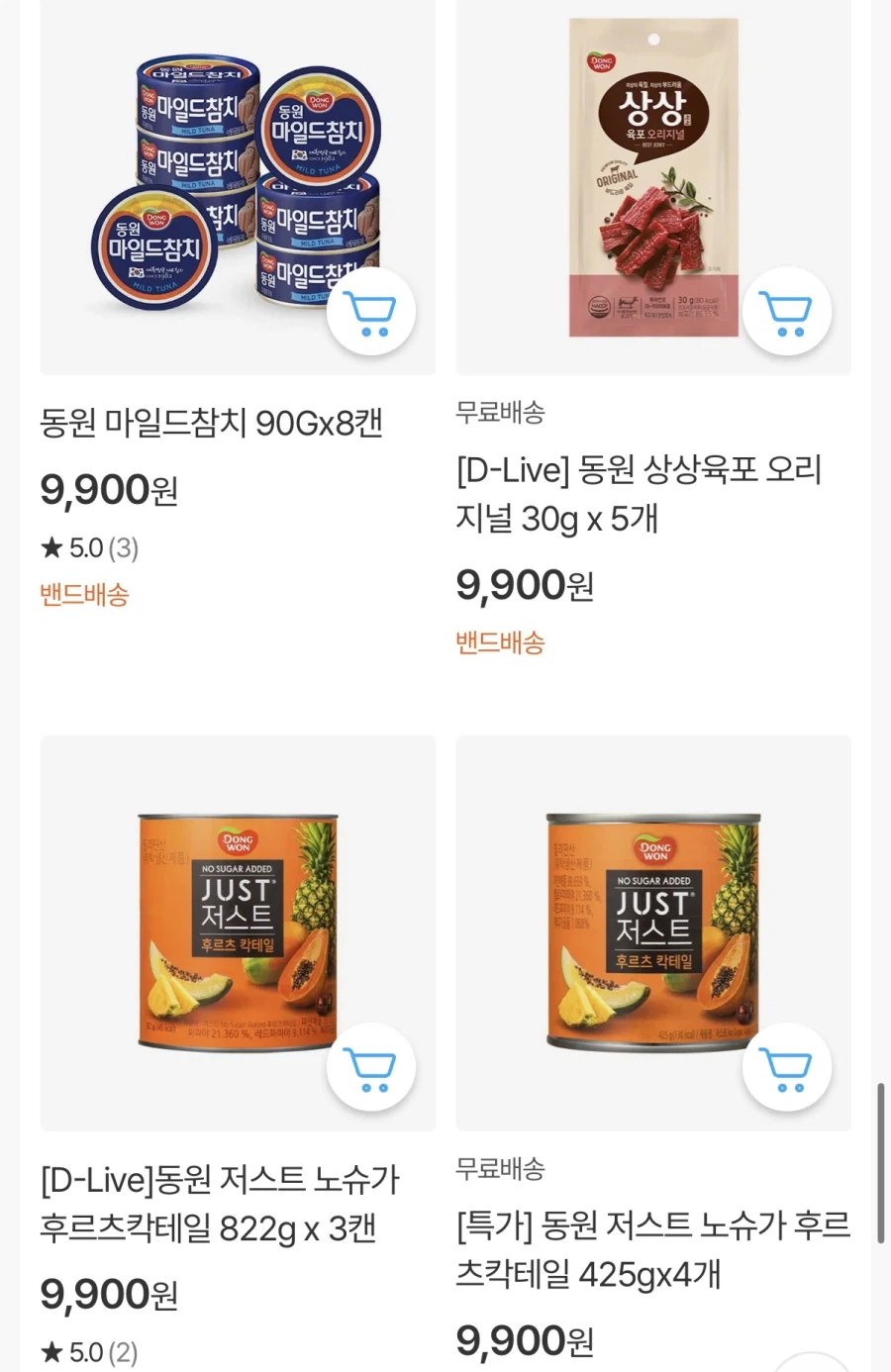View the 425g fruit cocktail can thumbnail

pyautogui.click(x=652, y=931)
